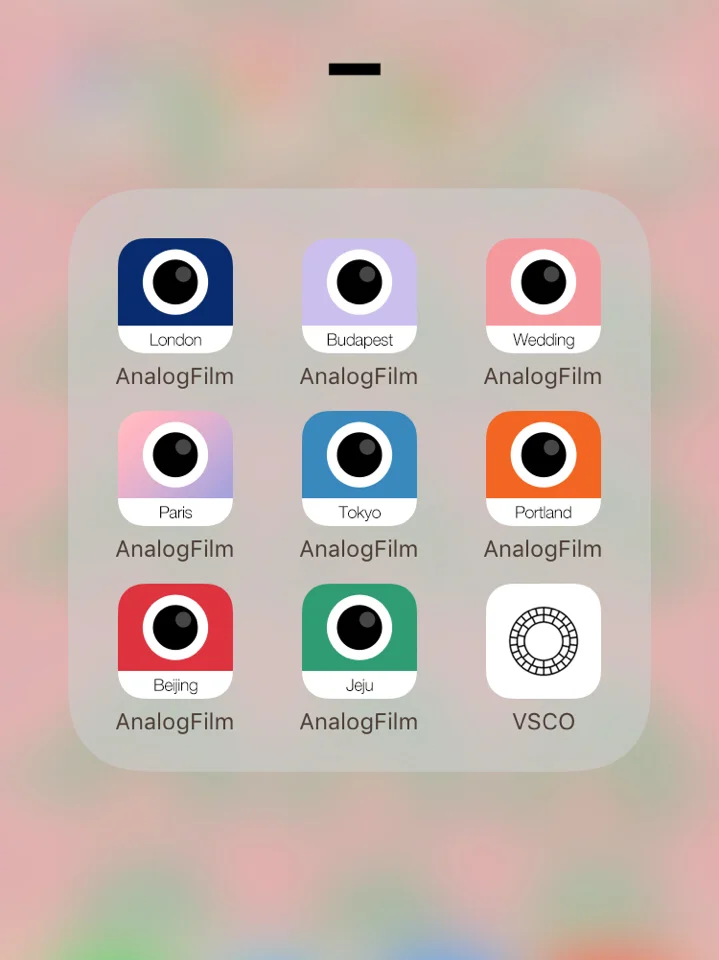Launch the AnalogFilm Paris app
The height and width of the screenshot is (960, 719).
pyautogui.click(x=175, y=468)
